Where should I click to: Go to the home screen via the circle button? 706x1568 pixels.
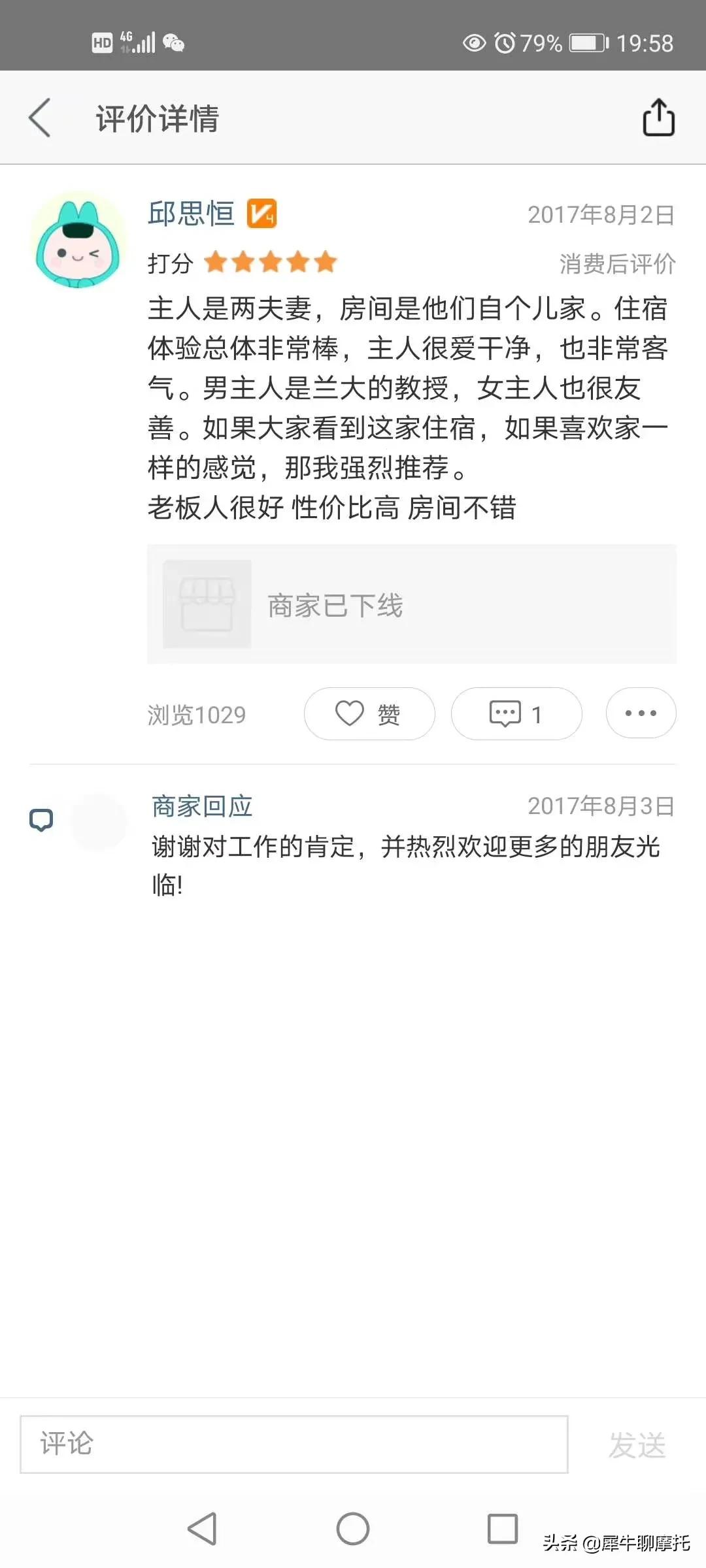tap(353, 1529)
